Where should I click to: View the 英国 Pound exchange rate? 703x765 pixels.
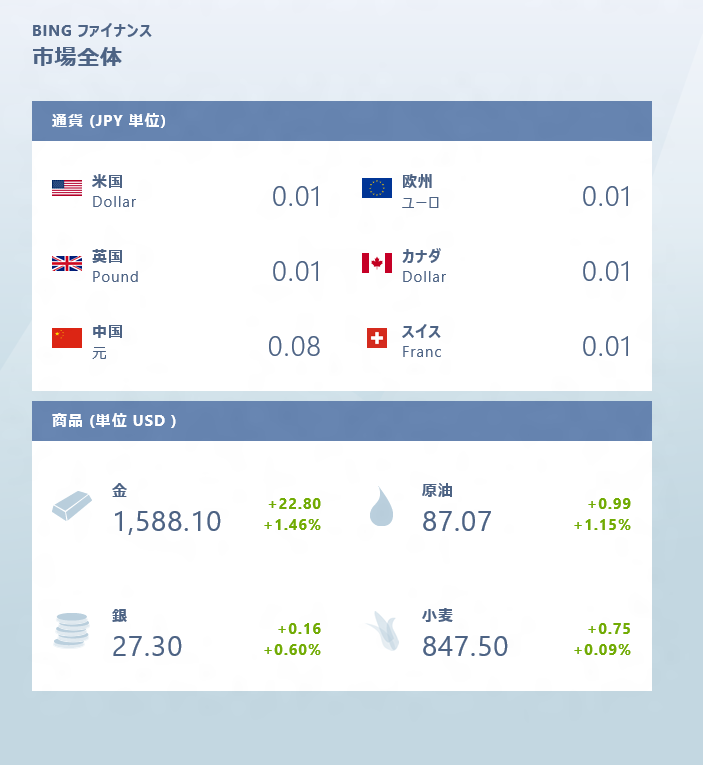(x=187, y=267)
